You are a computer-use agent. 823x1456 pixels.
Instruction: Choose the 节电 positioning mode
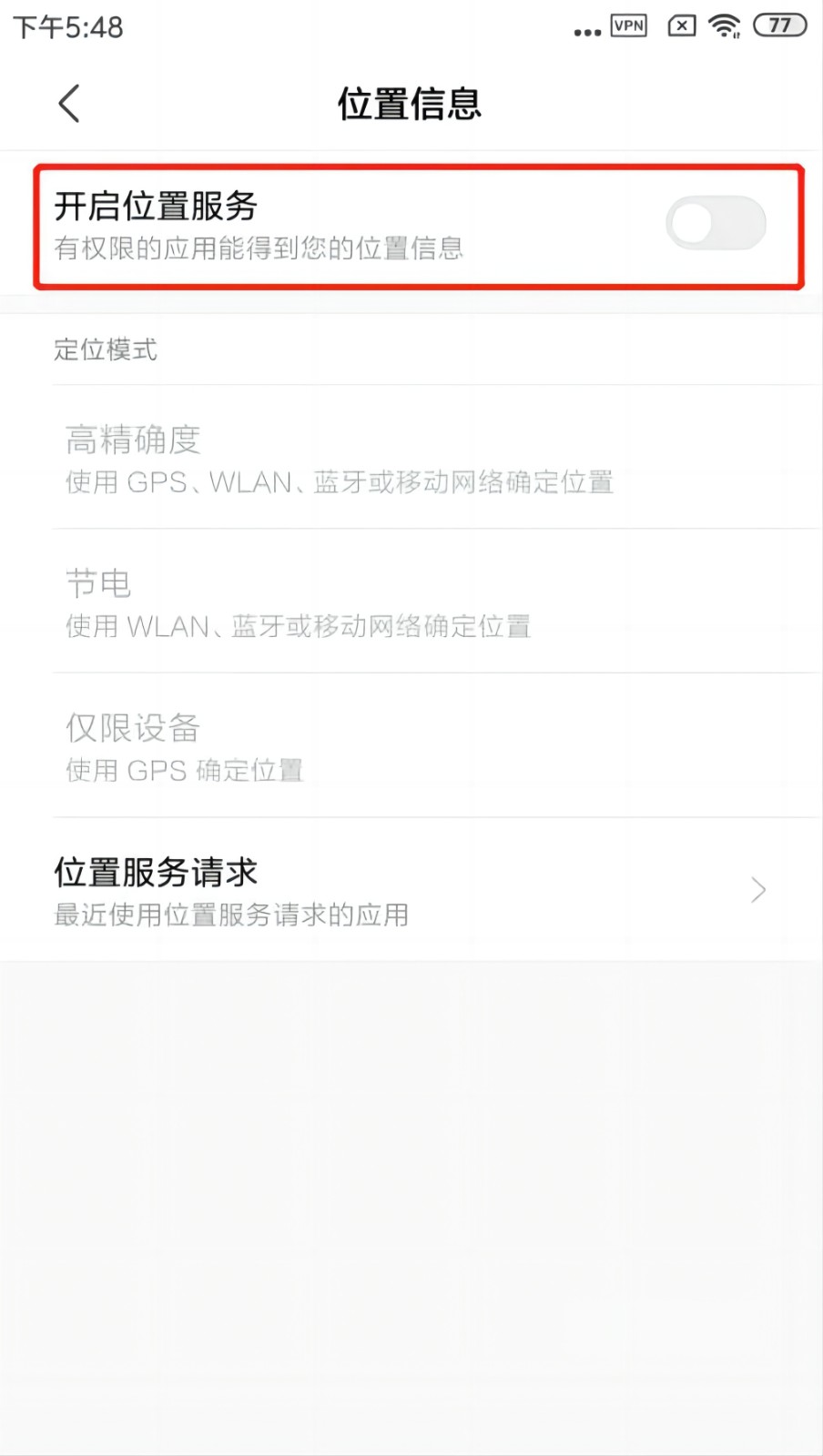pyautogui.click(x=410, y=602)
